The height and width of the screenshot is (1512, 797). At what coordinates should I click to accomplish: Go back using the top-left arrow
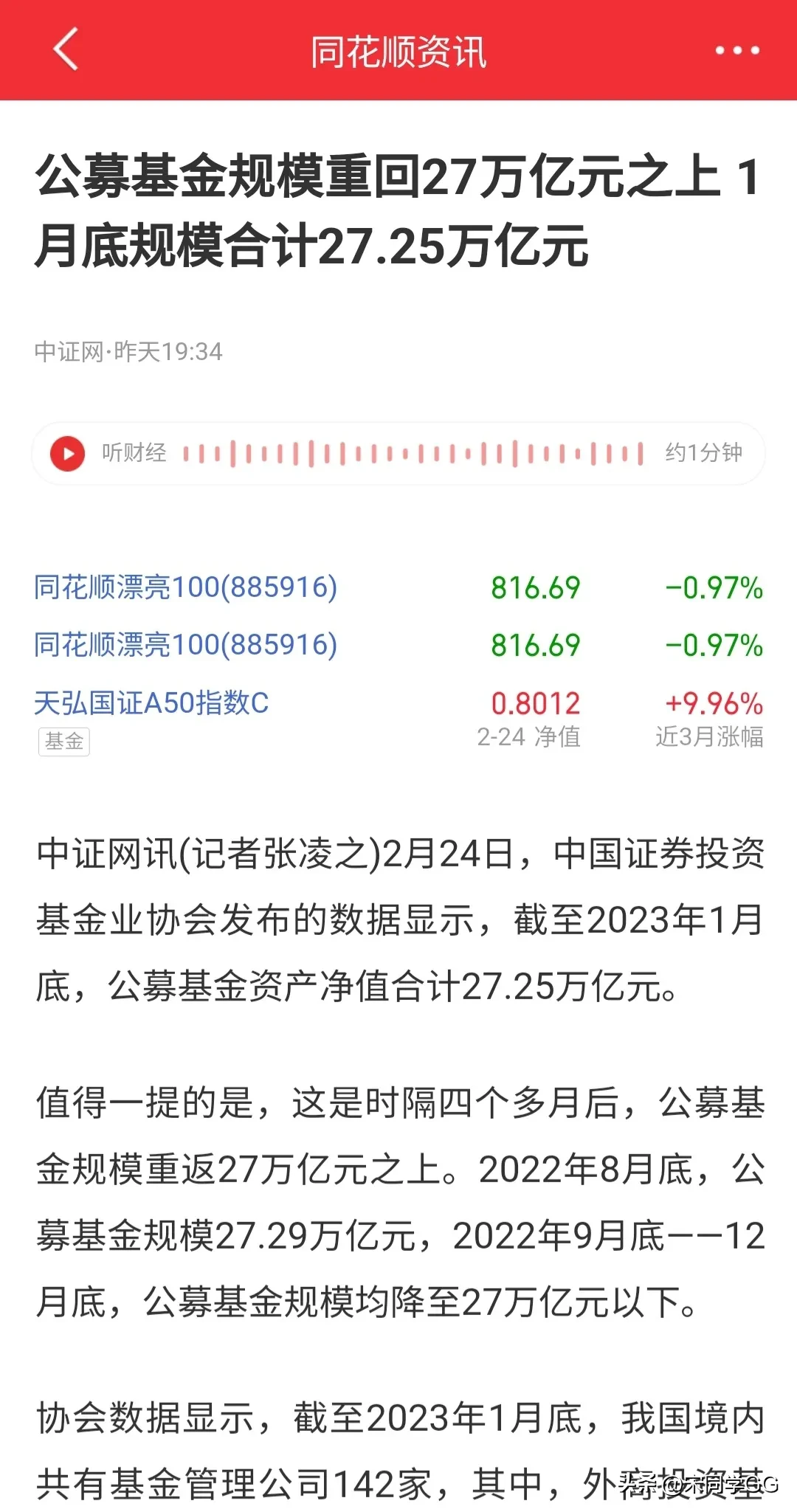coord(66,50)
